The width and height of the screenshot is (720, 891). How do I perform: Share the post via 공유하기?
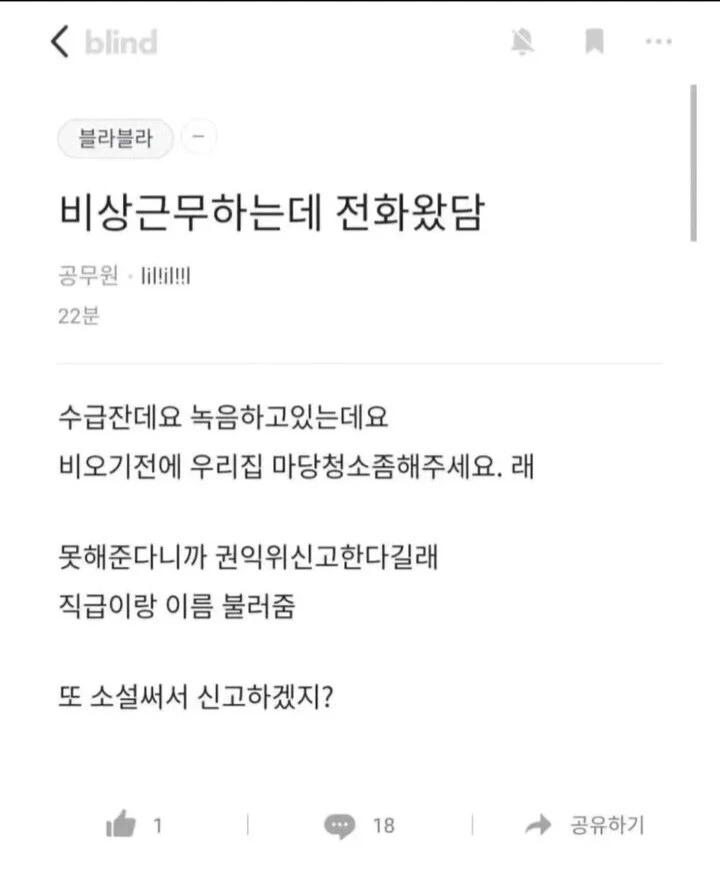coord(584,825)
